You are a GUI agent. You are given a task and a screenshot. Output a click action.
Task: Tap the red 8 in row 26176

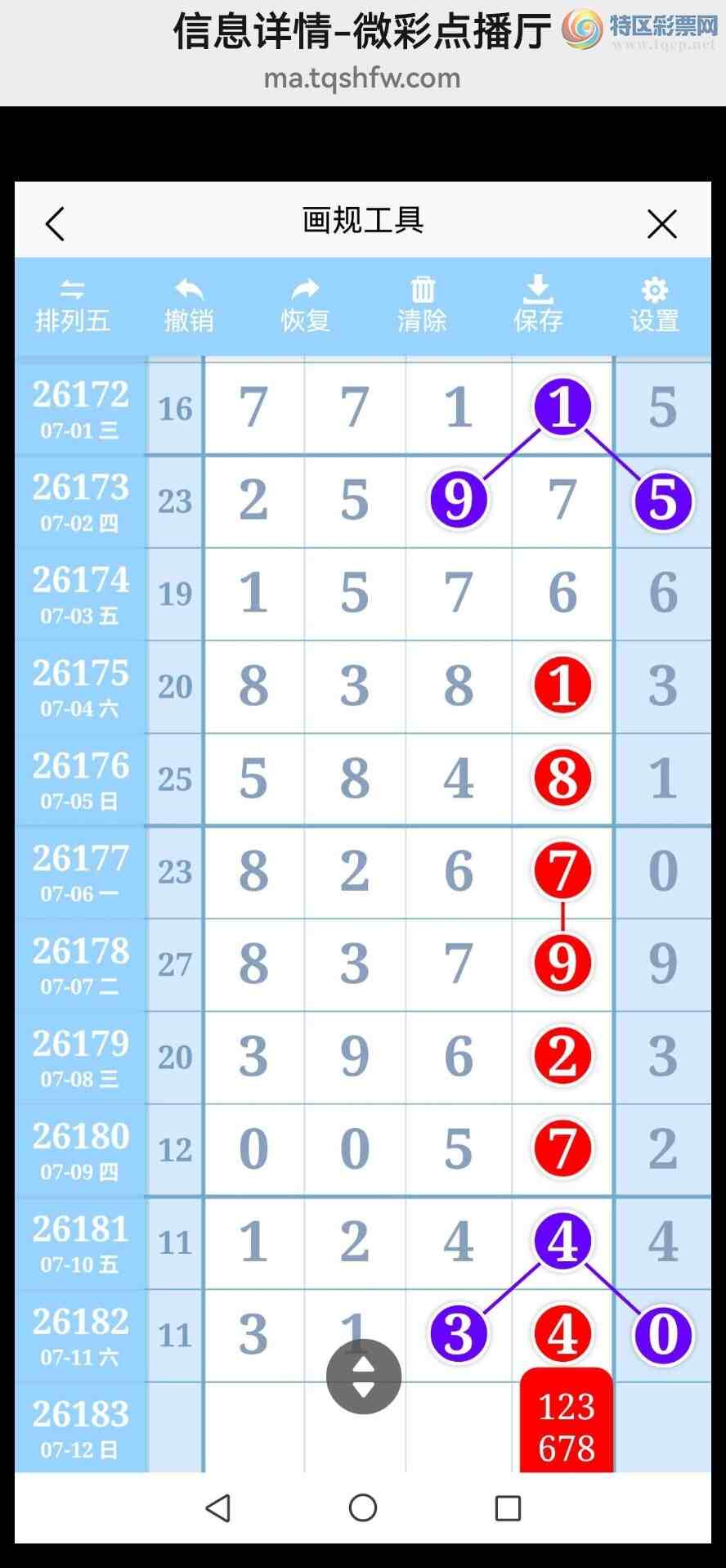pyautogui.click(x=562, y=778)
